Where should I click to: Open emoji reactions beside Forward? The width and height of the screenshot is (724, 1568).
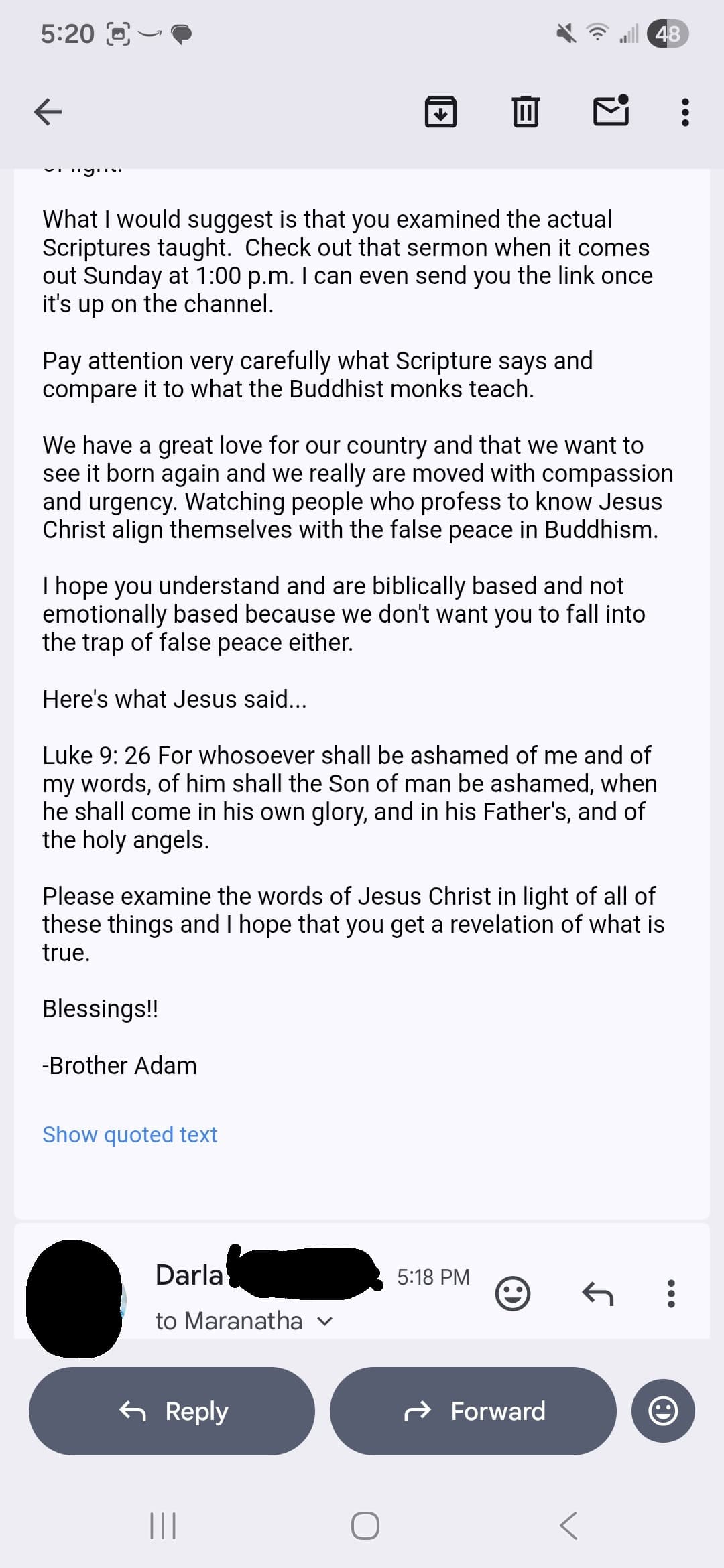click(663, 1411)
